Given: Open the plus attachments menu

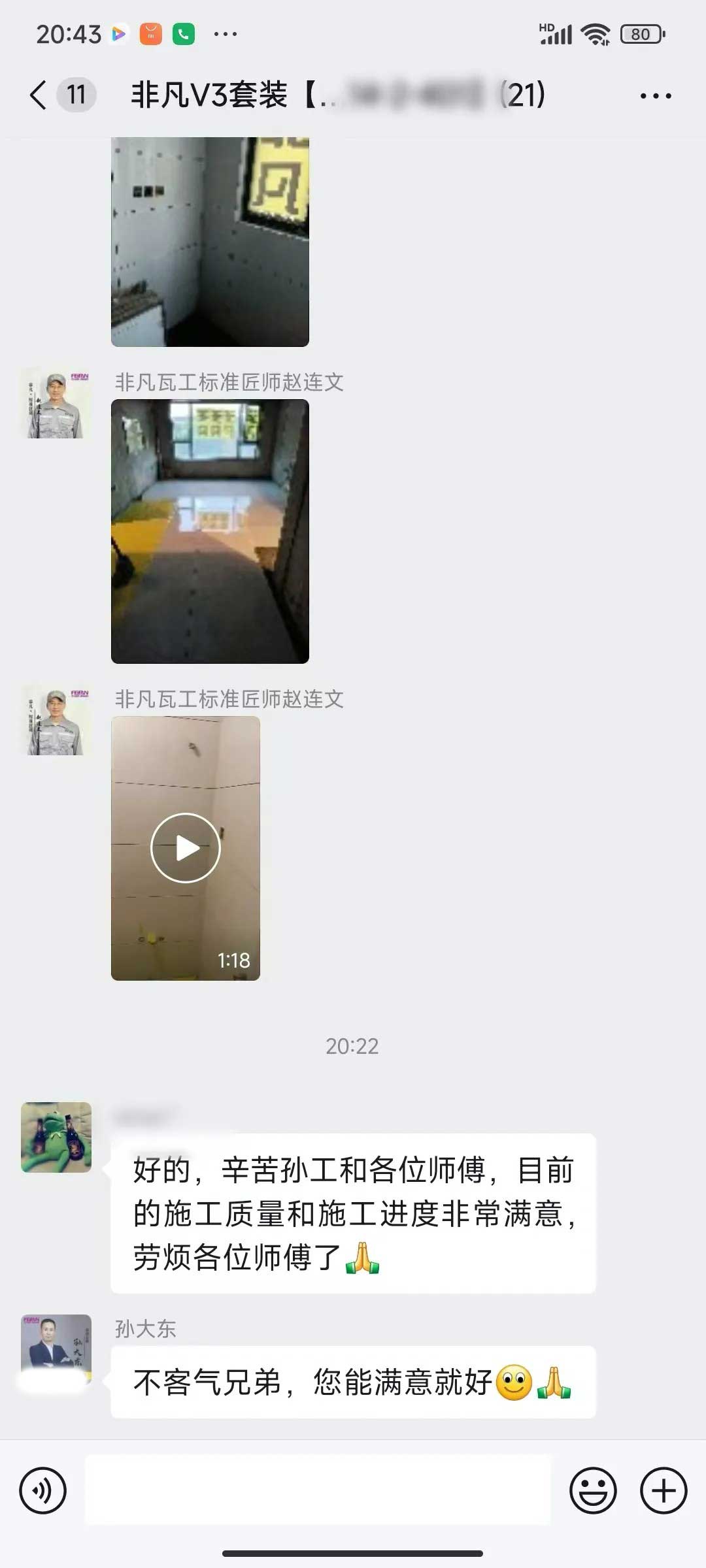Looking at the screenshot, I should [x=663, y=1491].
